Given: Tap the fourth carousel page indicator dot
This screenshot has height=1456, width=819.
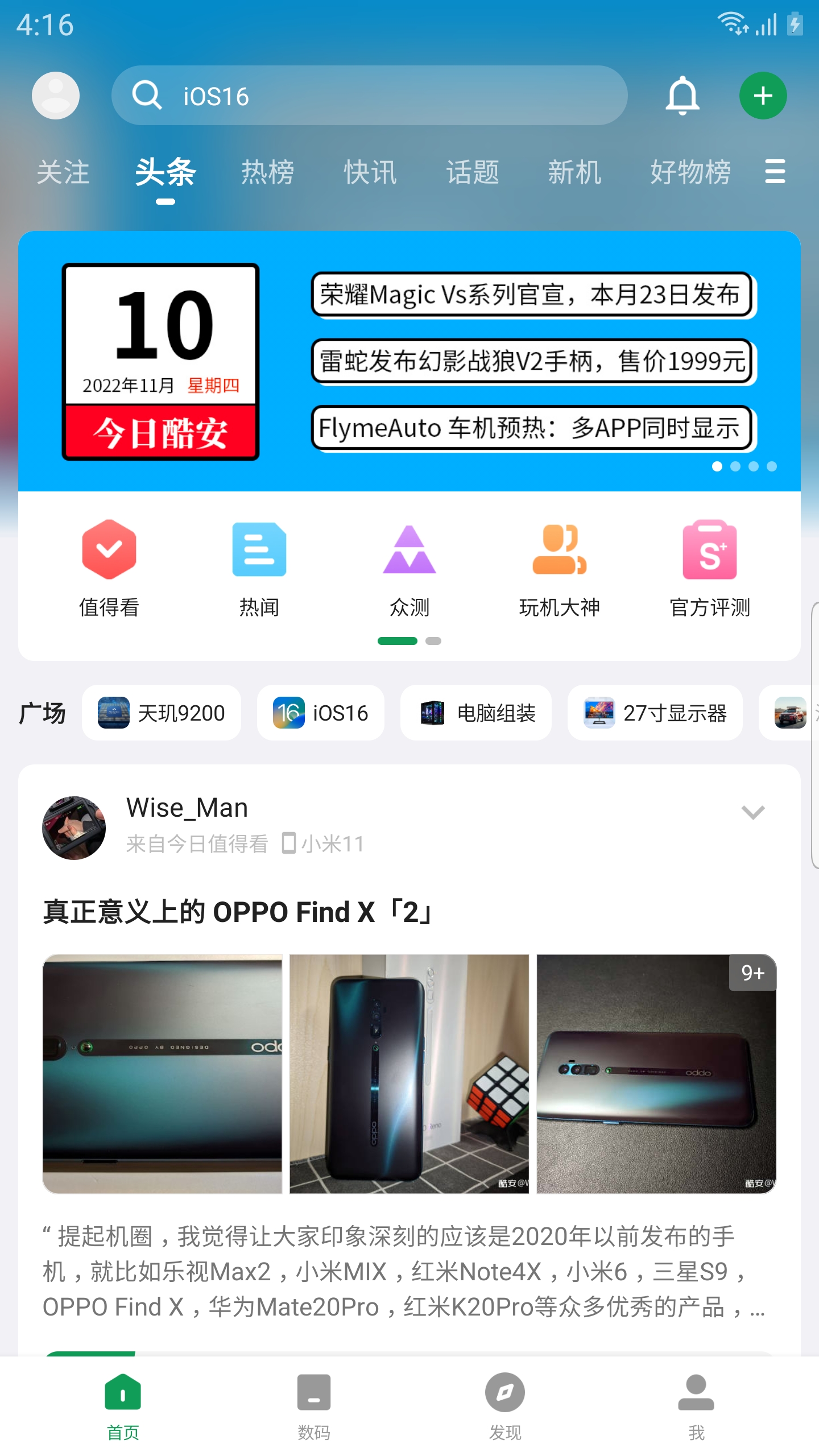Looking at the screenshot, I should 771,466.
